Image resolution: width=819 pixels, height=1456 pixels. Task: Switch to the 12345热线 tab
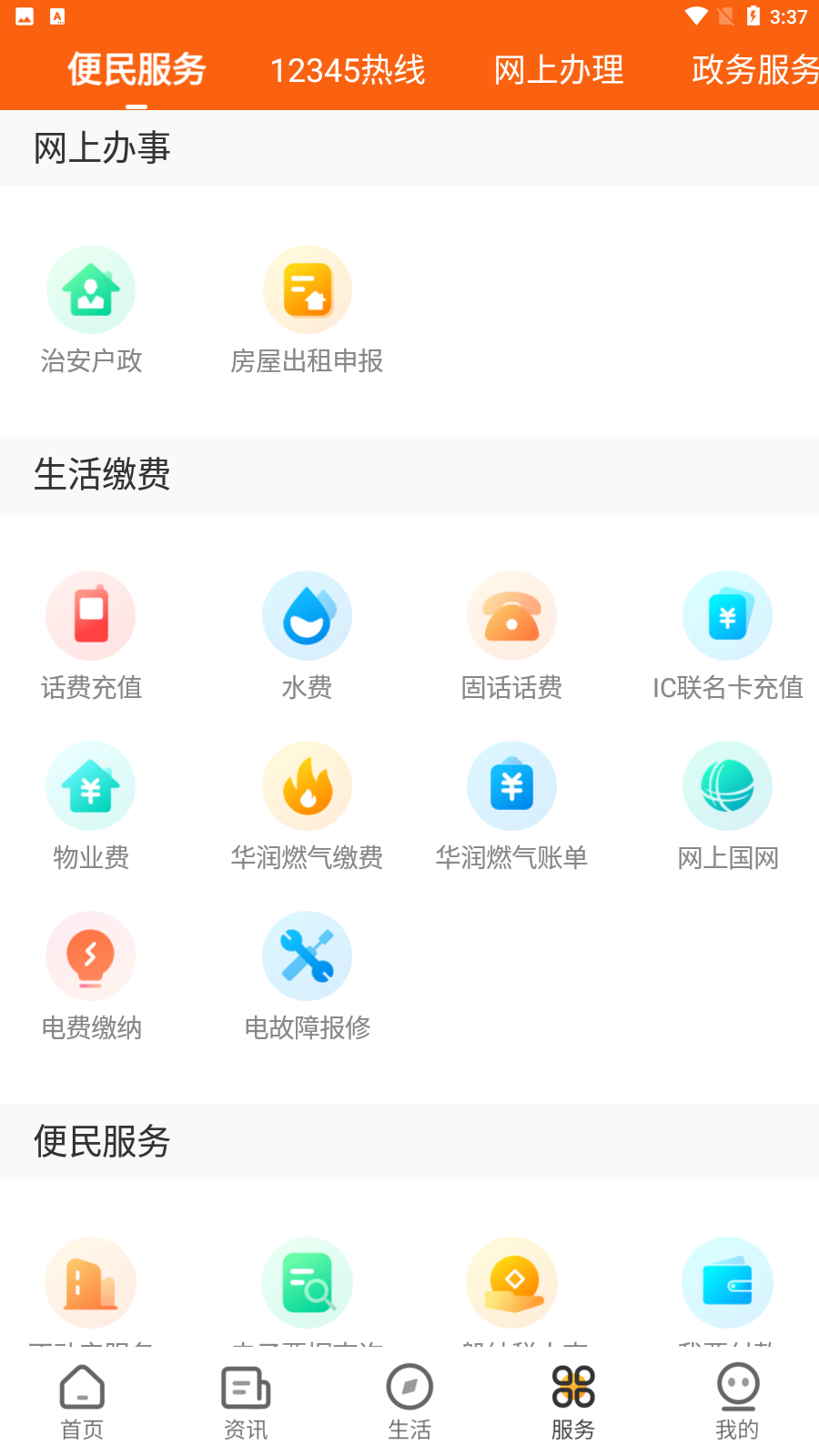[x=348, y=70]
